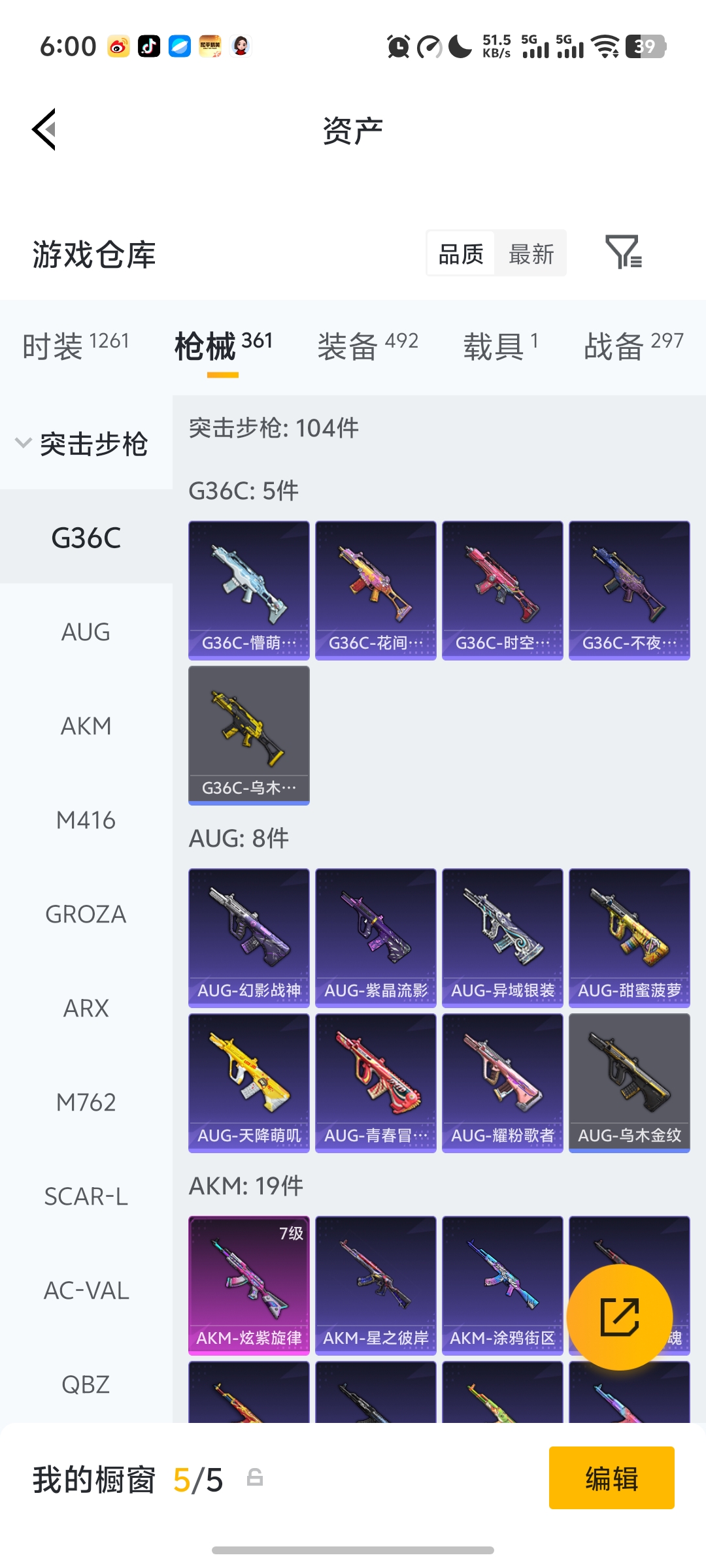Image resolution: width=706 pixels, height=1568 pixels.
Task: Select AKM in the weapon list
Action: pos(86,726)
